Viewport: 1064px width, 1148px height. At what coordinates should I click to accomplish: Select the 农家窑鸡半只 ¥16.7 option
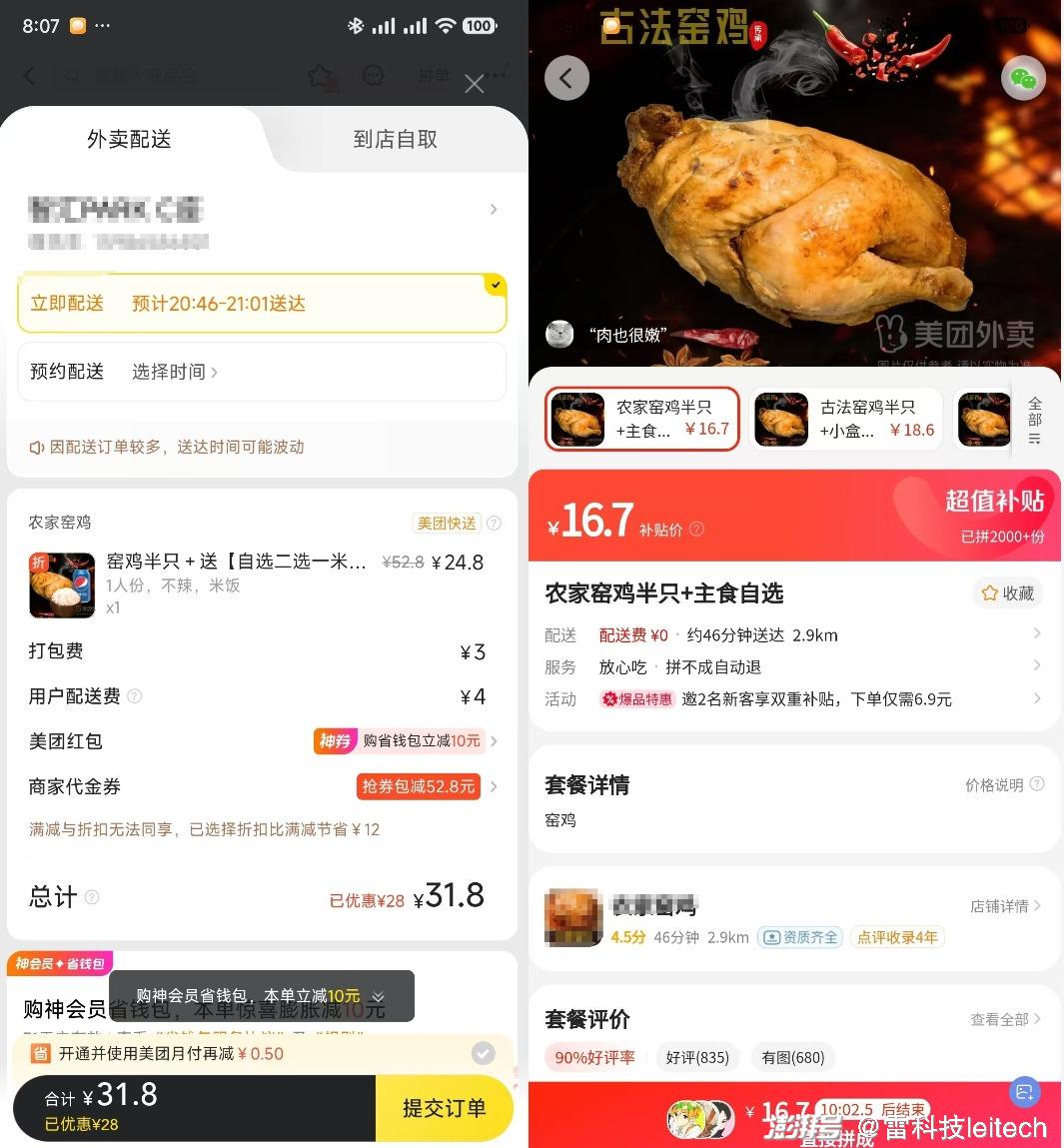[x=642, y=419]
